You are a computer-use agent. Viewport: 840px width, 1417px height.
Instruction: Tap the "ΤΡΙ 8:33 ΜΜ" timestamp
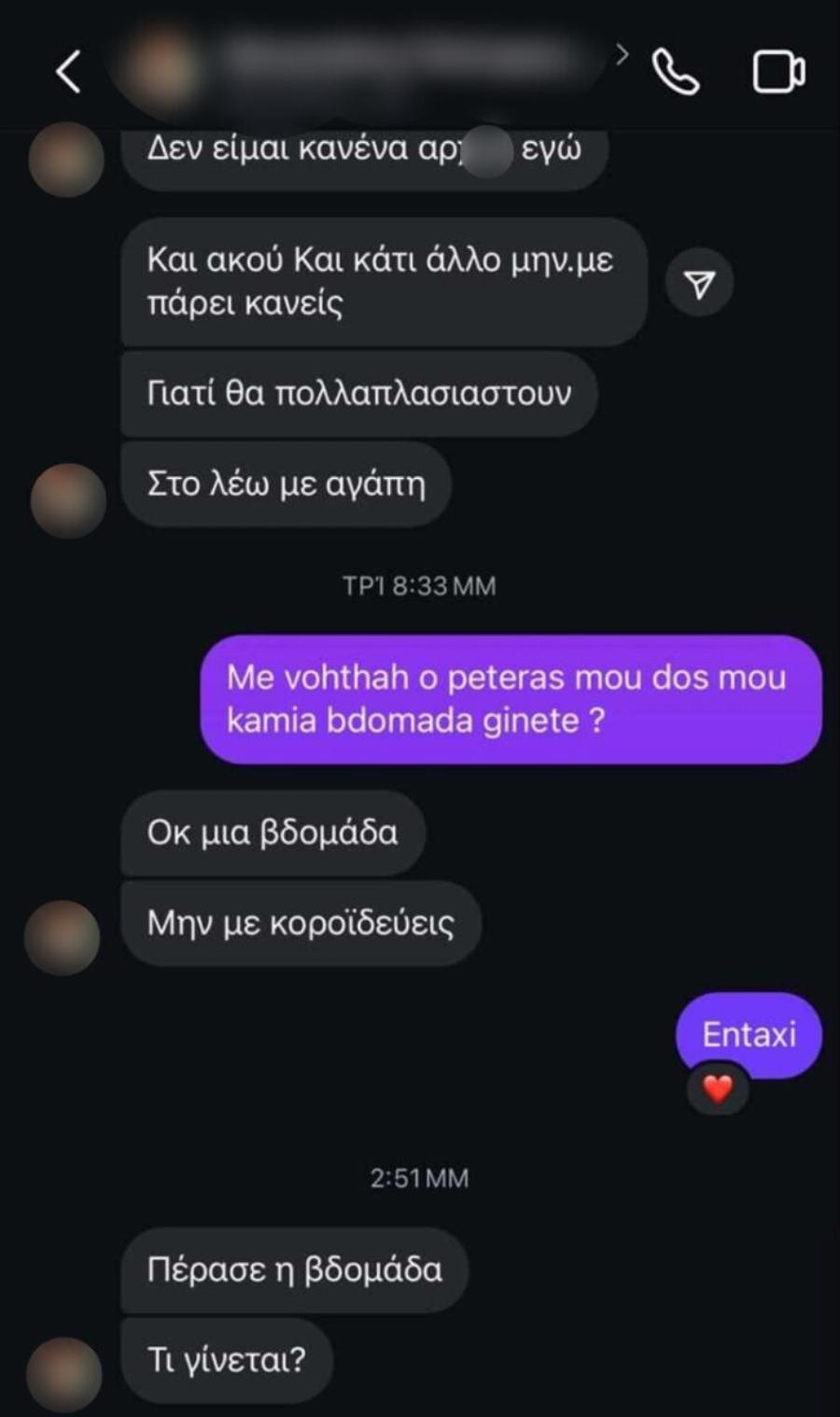(419, 585)
